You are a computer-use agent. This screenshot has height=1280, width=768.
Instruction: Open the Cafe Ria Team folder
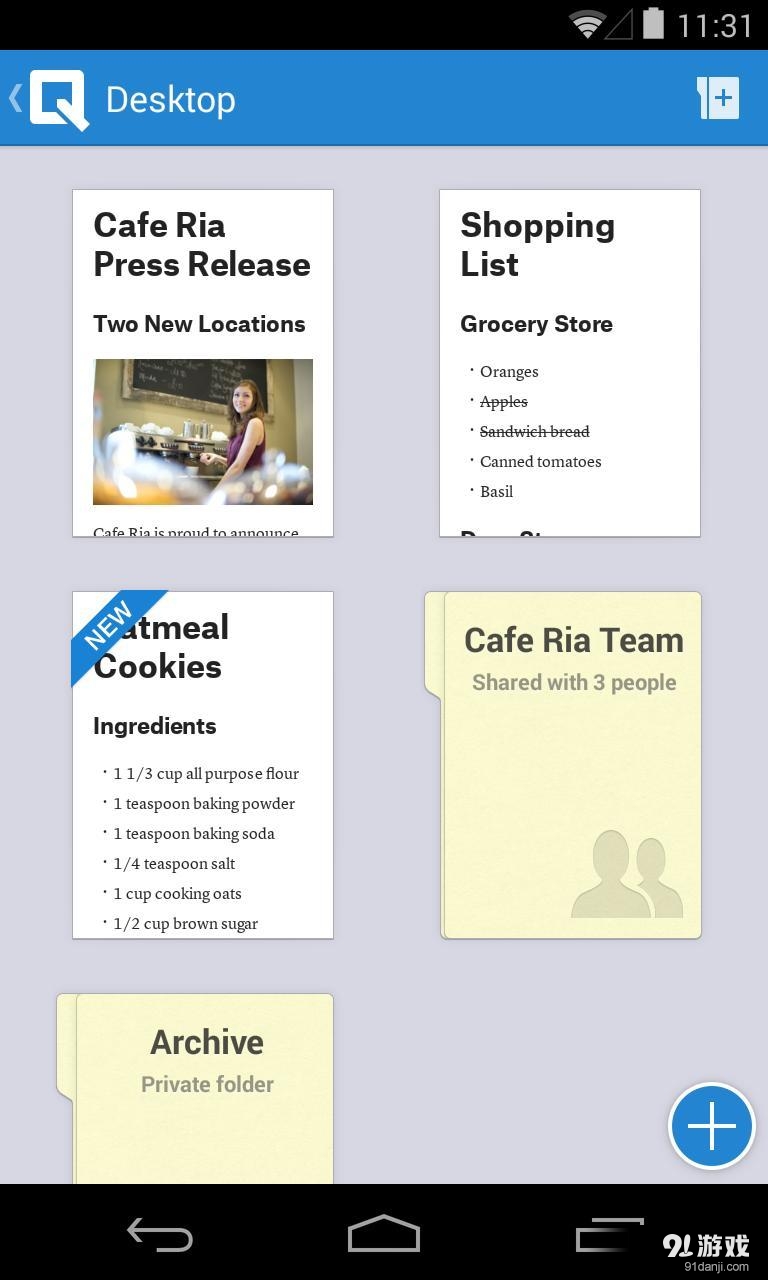572,765
